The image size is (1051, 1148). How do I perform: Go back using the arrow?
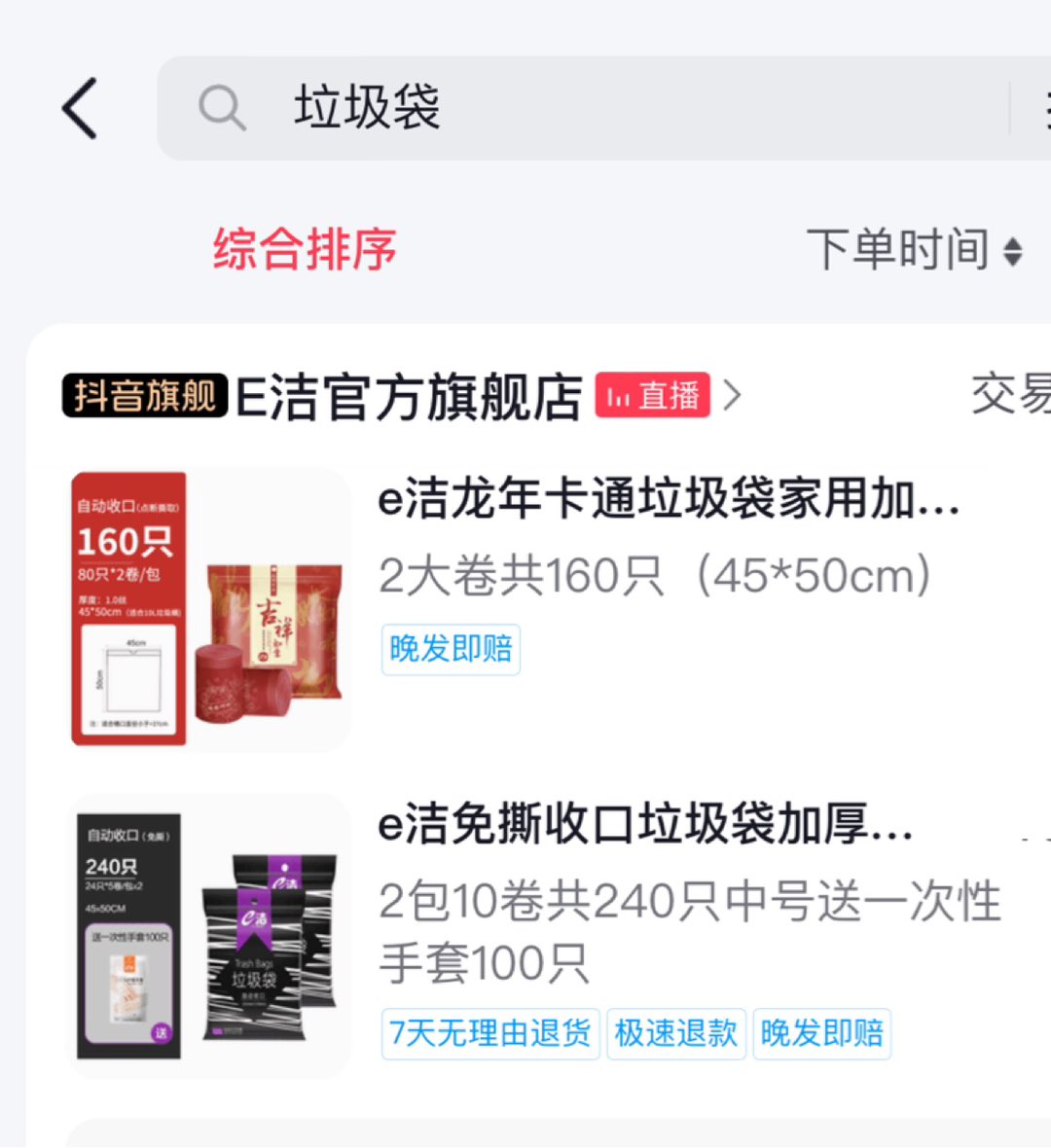pos(80,108)
